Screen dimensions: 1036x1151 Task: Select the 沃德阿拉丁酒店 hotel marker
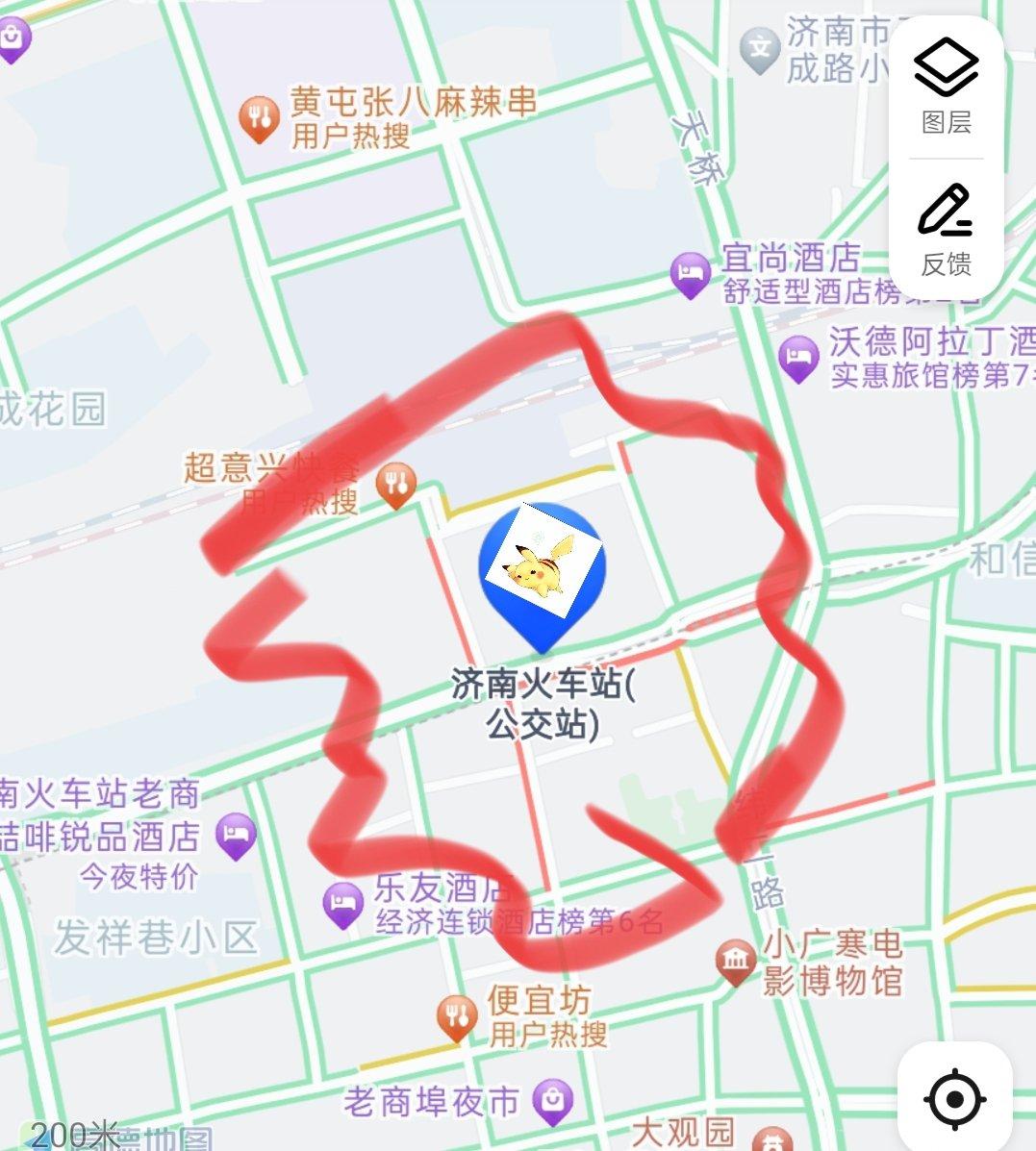click(799, 356)
